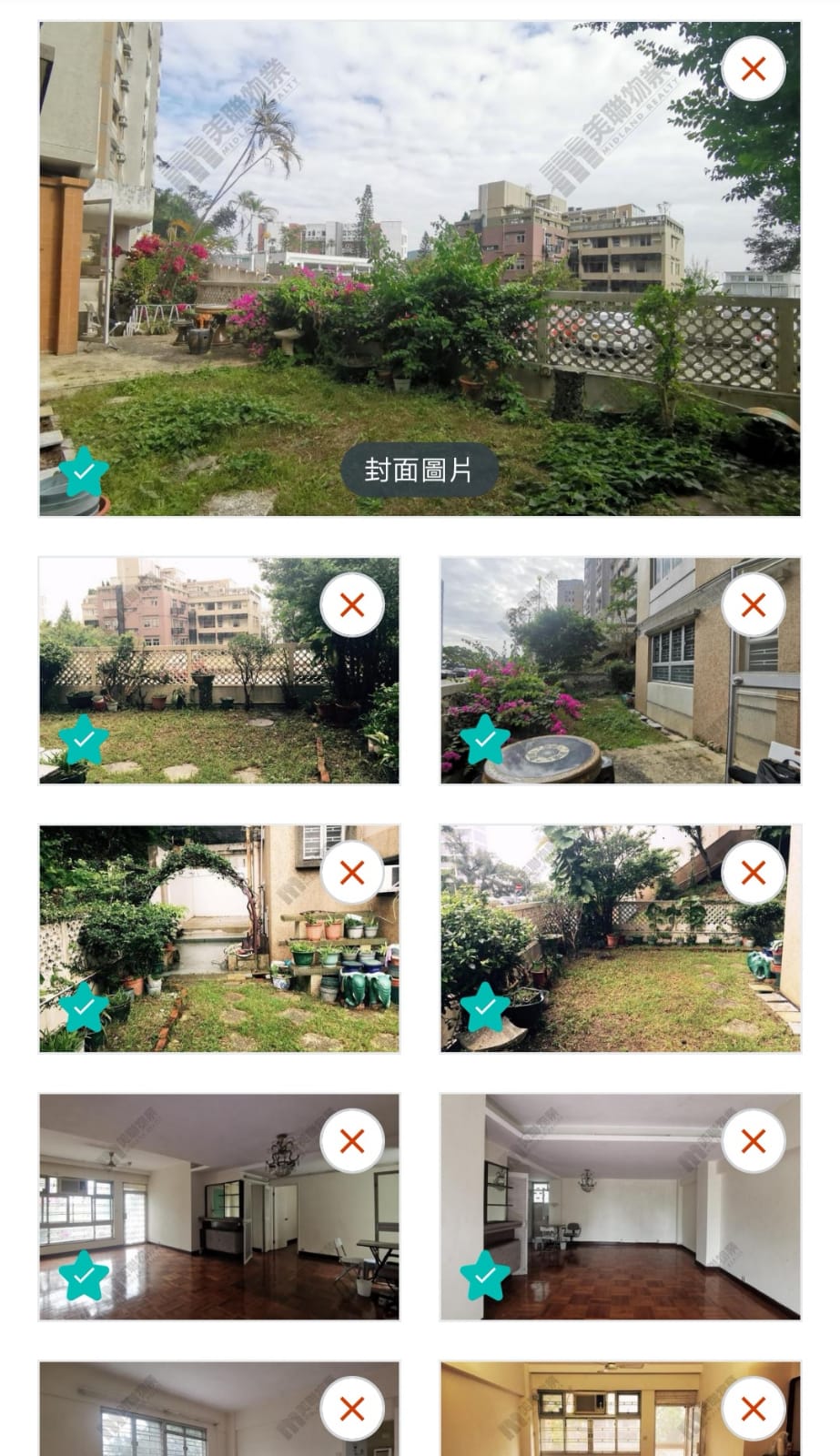Remove the photo with the round stone table

tap(753, 605)
